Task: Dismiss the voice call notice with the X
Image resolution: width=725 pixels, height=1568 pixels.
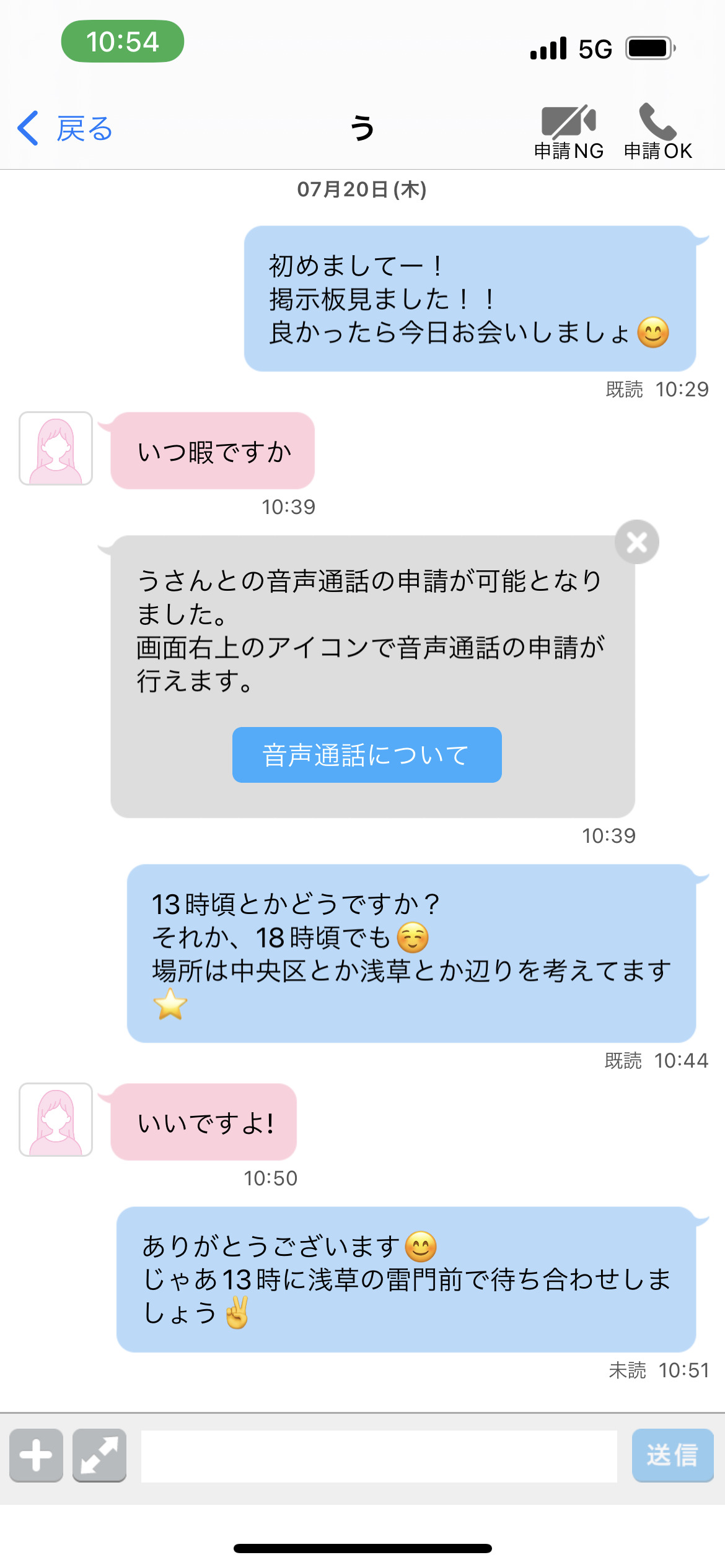Action: coord(638,541)
